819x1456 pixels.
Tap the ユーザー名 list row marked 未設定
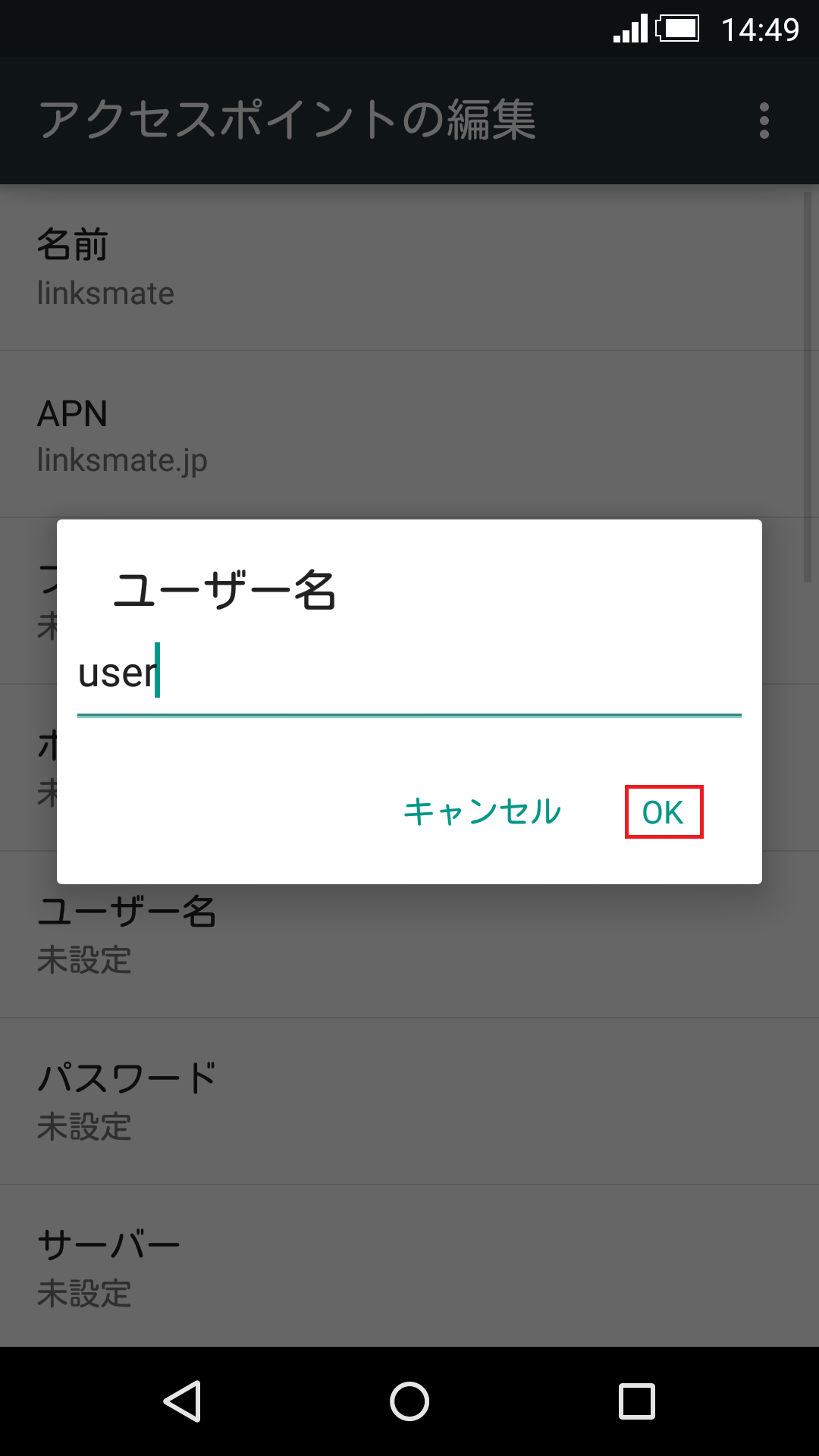point(409,935)
